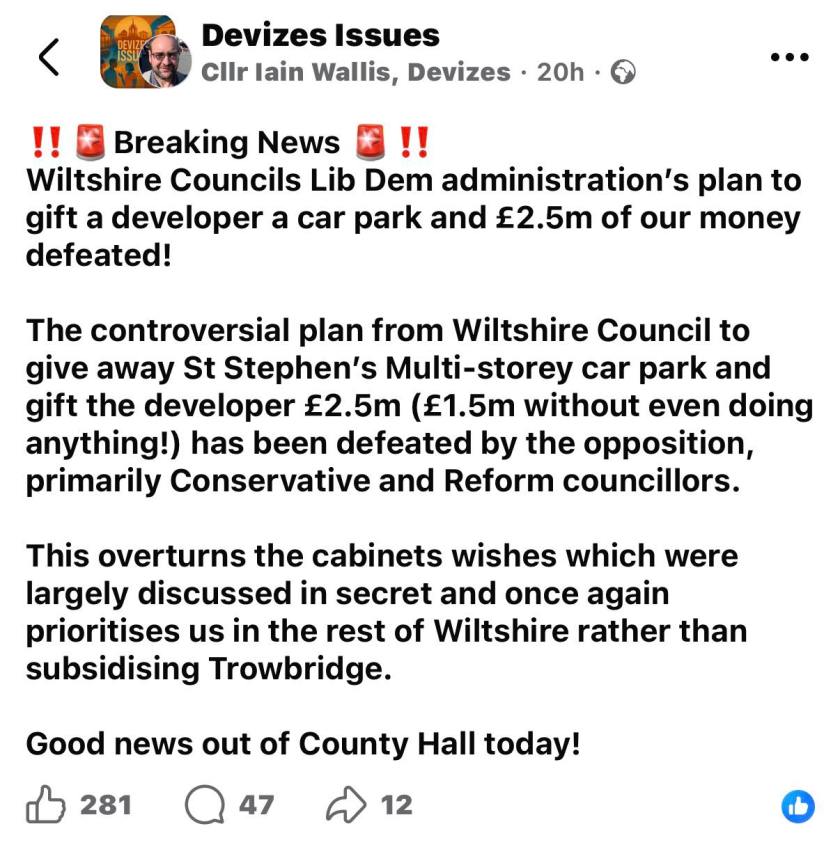Like the Breaking News post
840x847 pixels.
coord(47,805)
